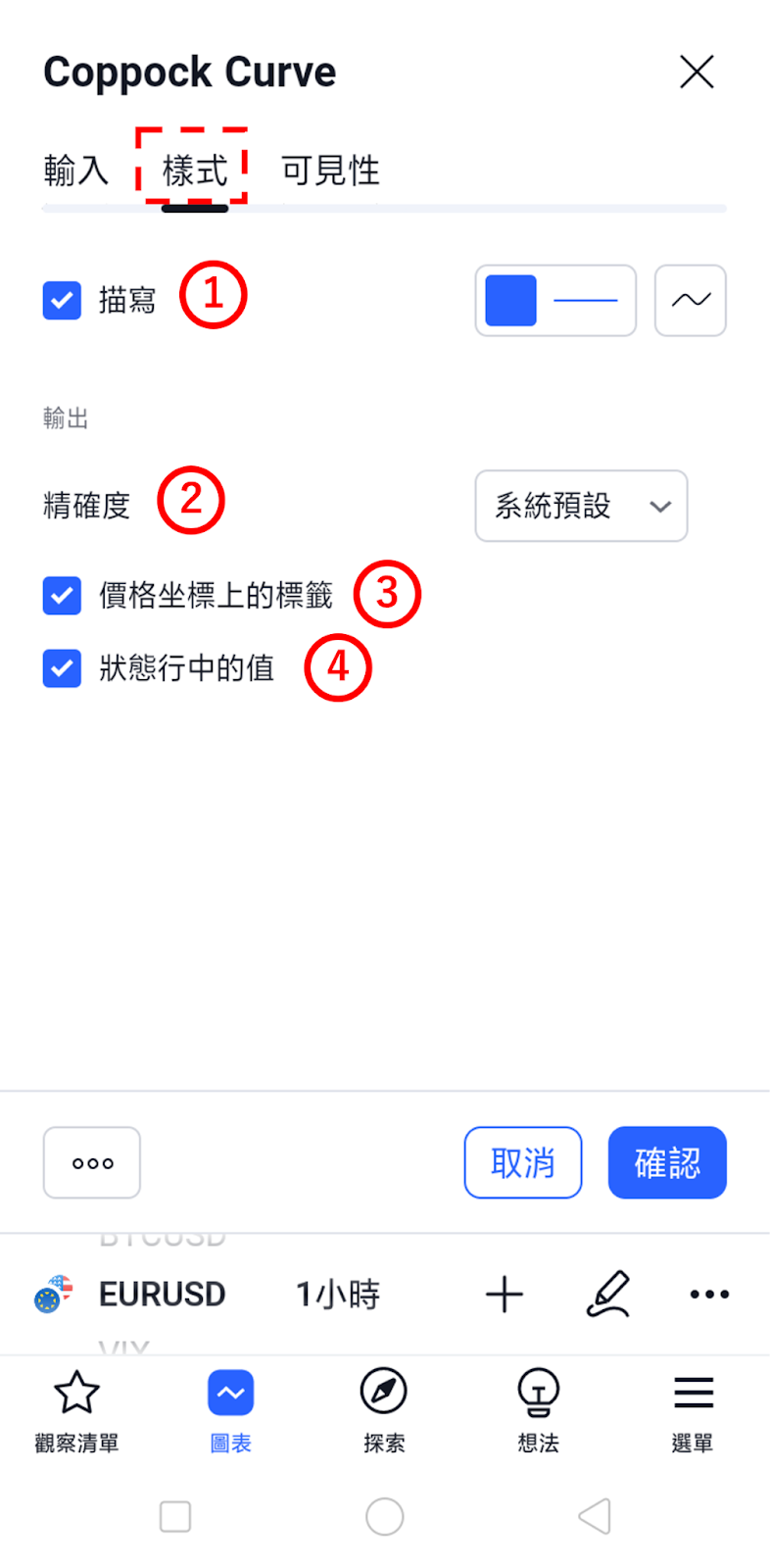This screenshot has height=1568, width=770.
Task: Go to the 觀察清單 tab
Action: pyautogui.click(x=76, y=1411)
